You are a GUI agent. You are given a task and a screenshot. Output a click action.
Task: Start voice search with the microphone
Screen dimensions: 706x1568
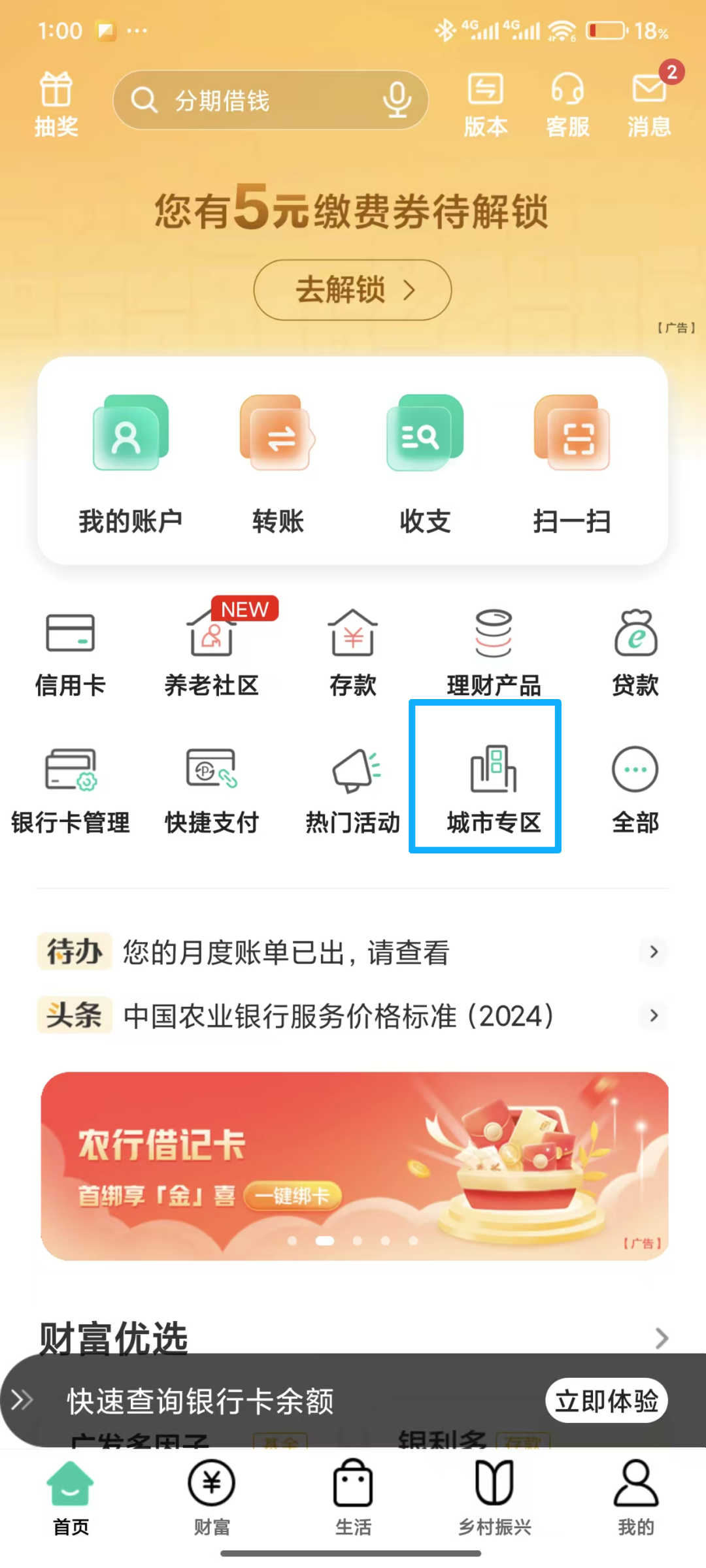[x=397, y=100]
